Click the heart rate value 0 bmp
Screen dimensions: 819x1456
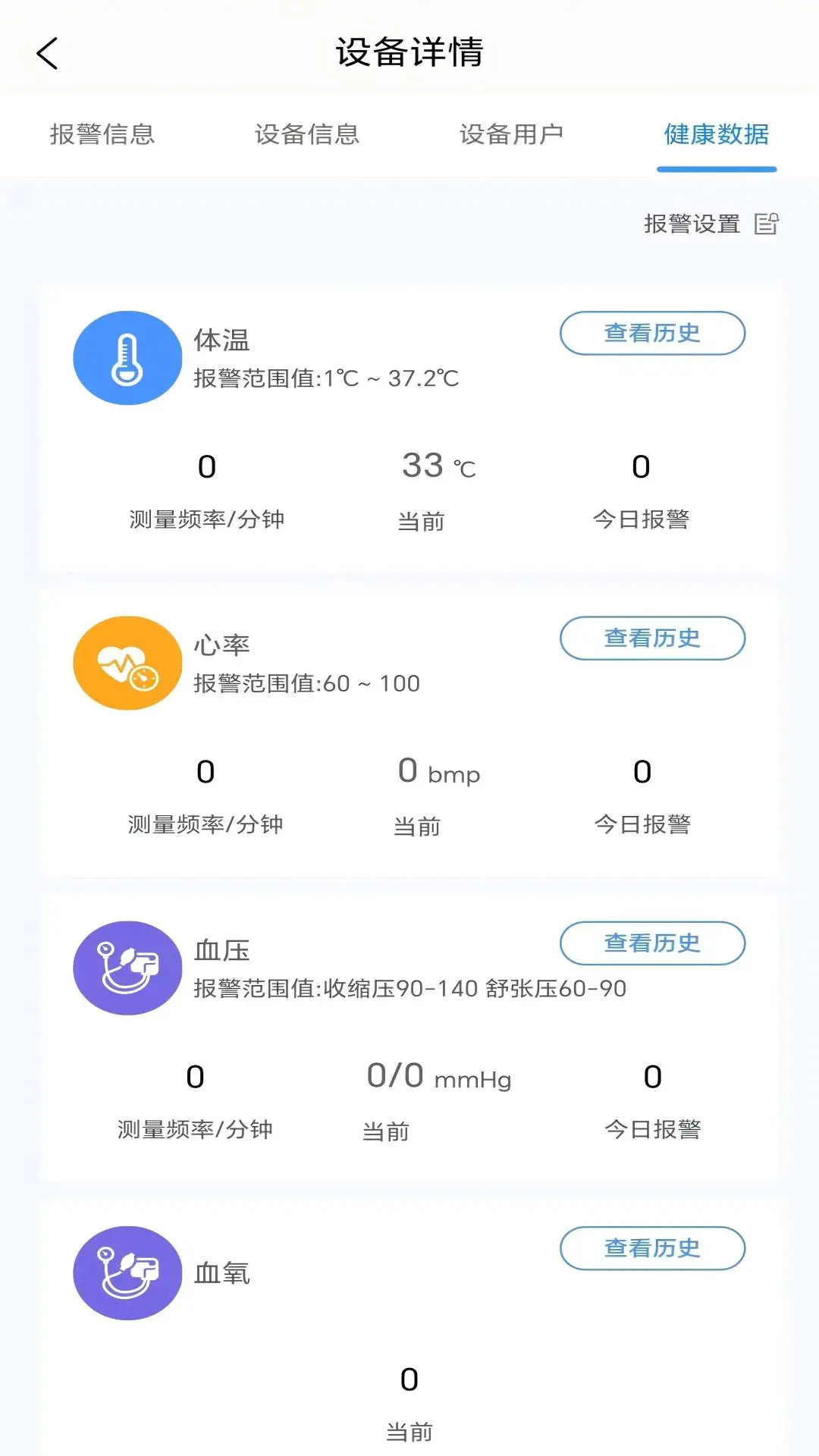438,773
